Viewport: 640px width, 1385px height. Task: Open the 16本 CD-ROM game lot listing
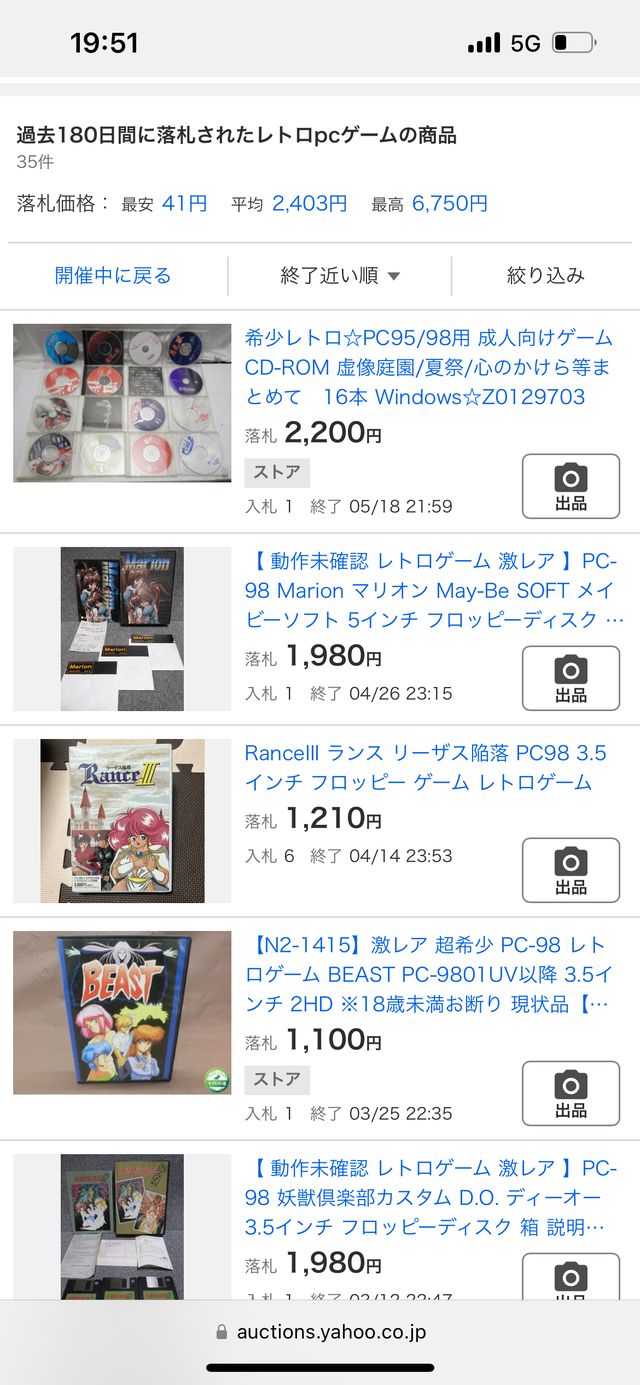[x=428, y=367]
